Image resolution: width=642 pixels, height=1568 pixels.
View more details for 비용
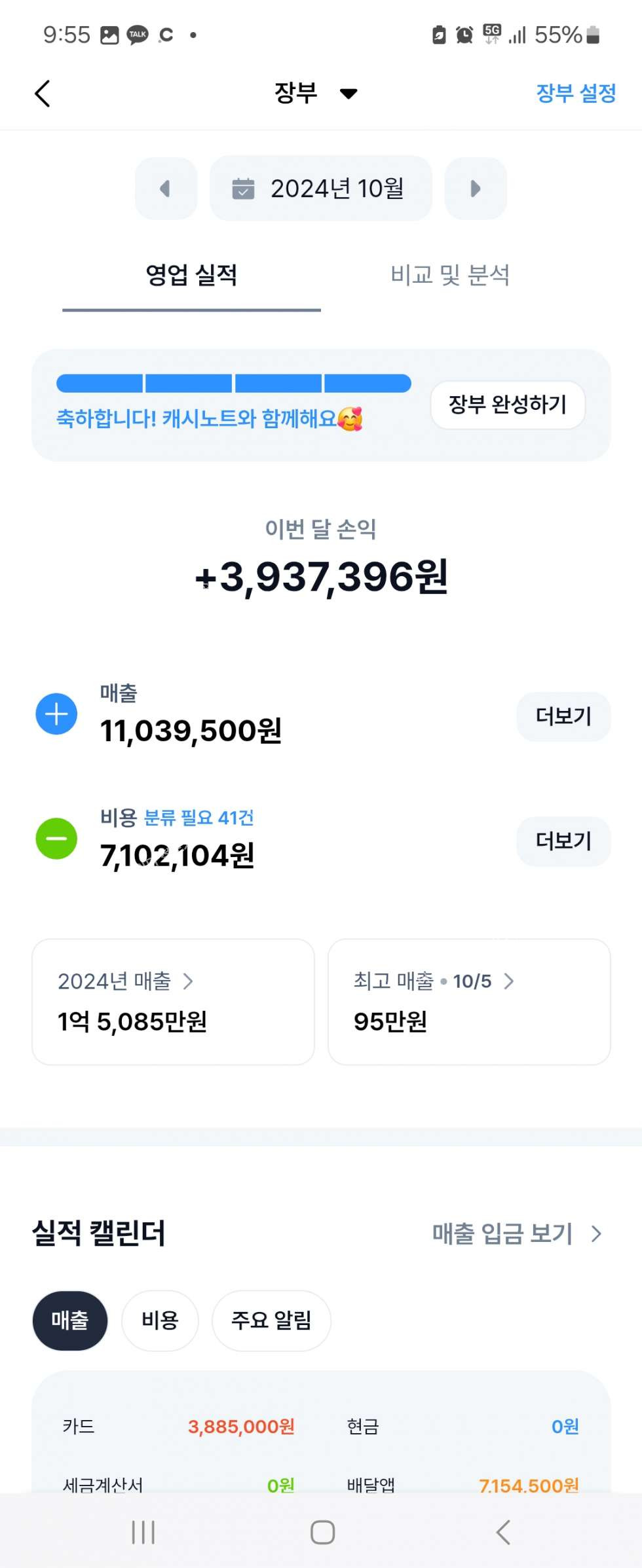pos(563,841)
